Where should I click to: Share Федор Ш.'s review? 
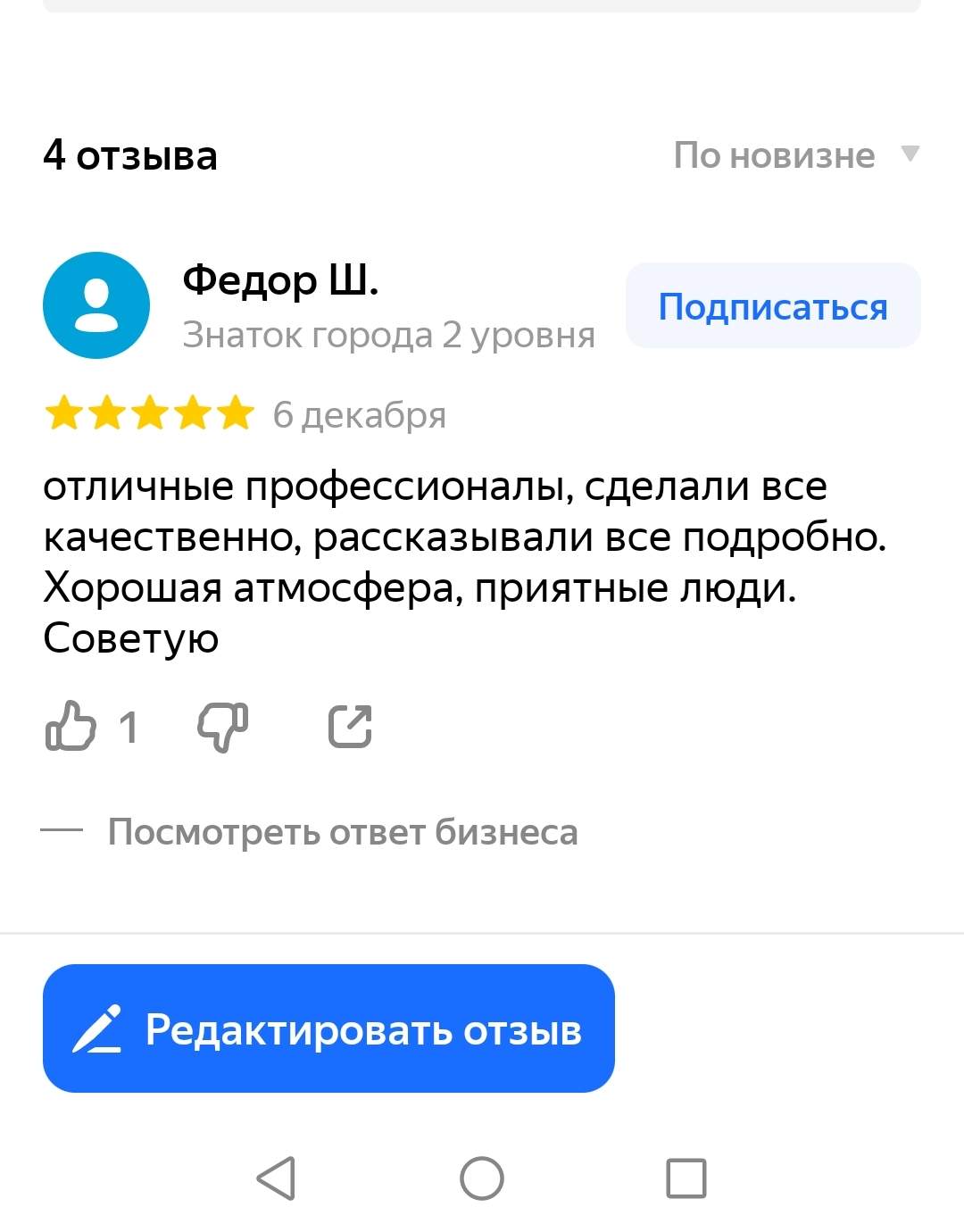pos(350,725)
